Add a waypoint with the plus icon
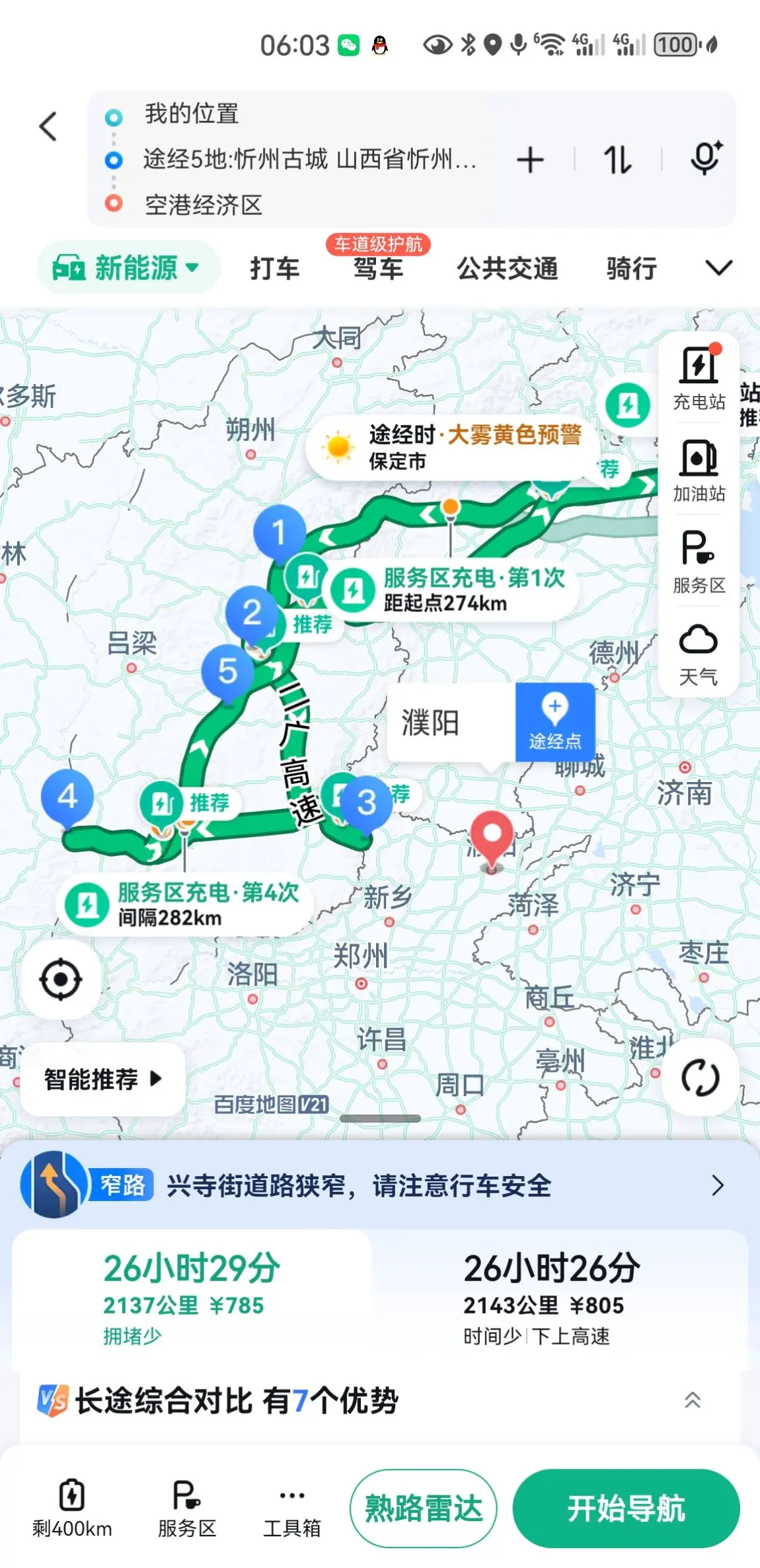760x1568 pixels. pos(530,160)
